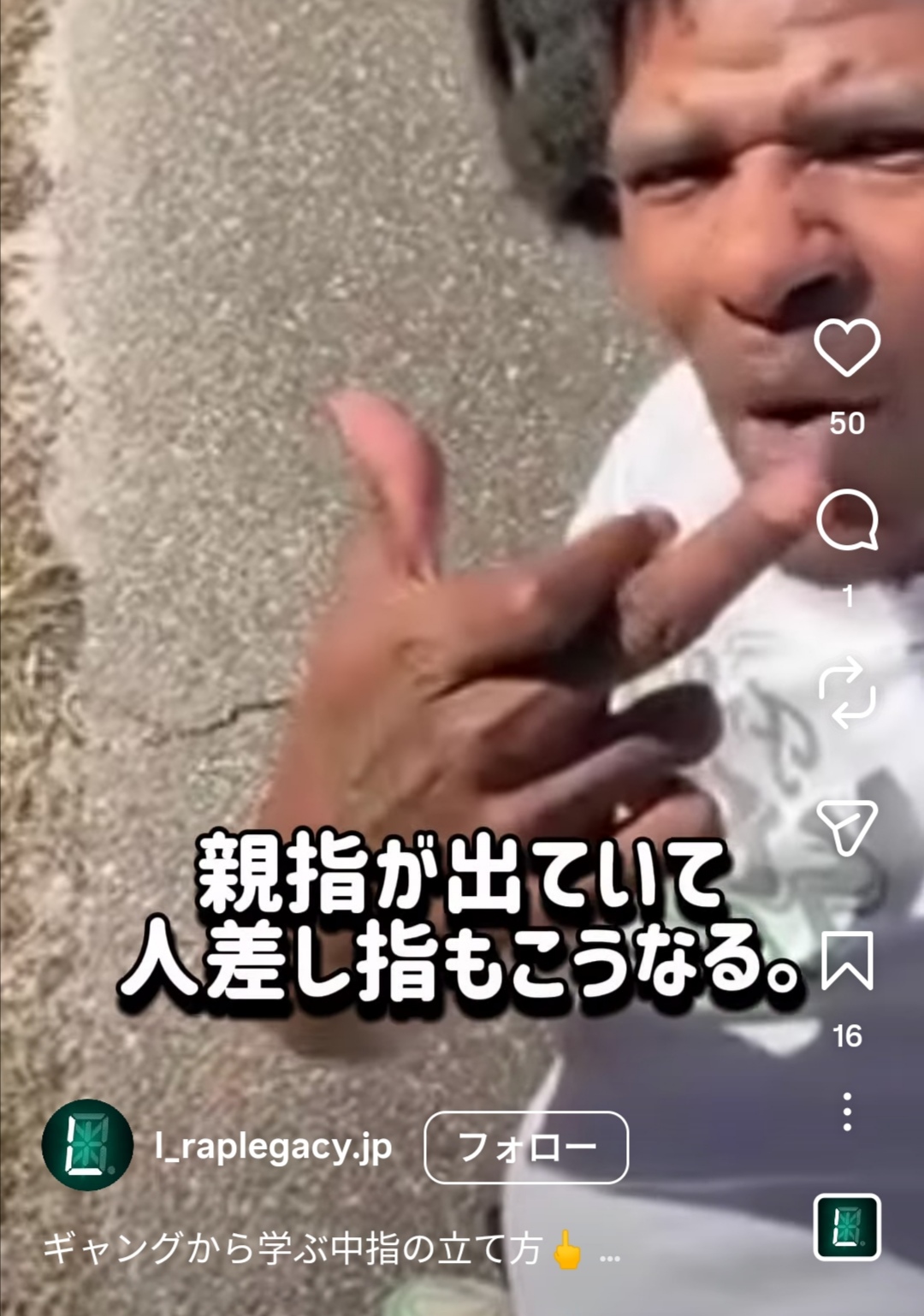Open the three-dot more options menu
Screen dimensions: 924x1316
pyautogui.click(x=846, y=1111)
